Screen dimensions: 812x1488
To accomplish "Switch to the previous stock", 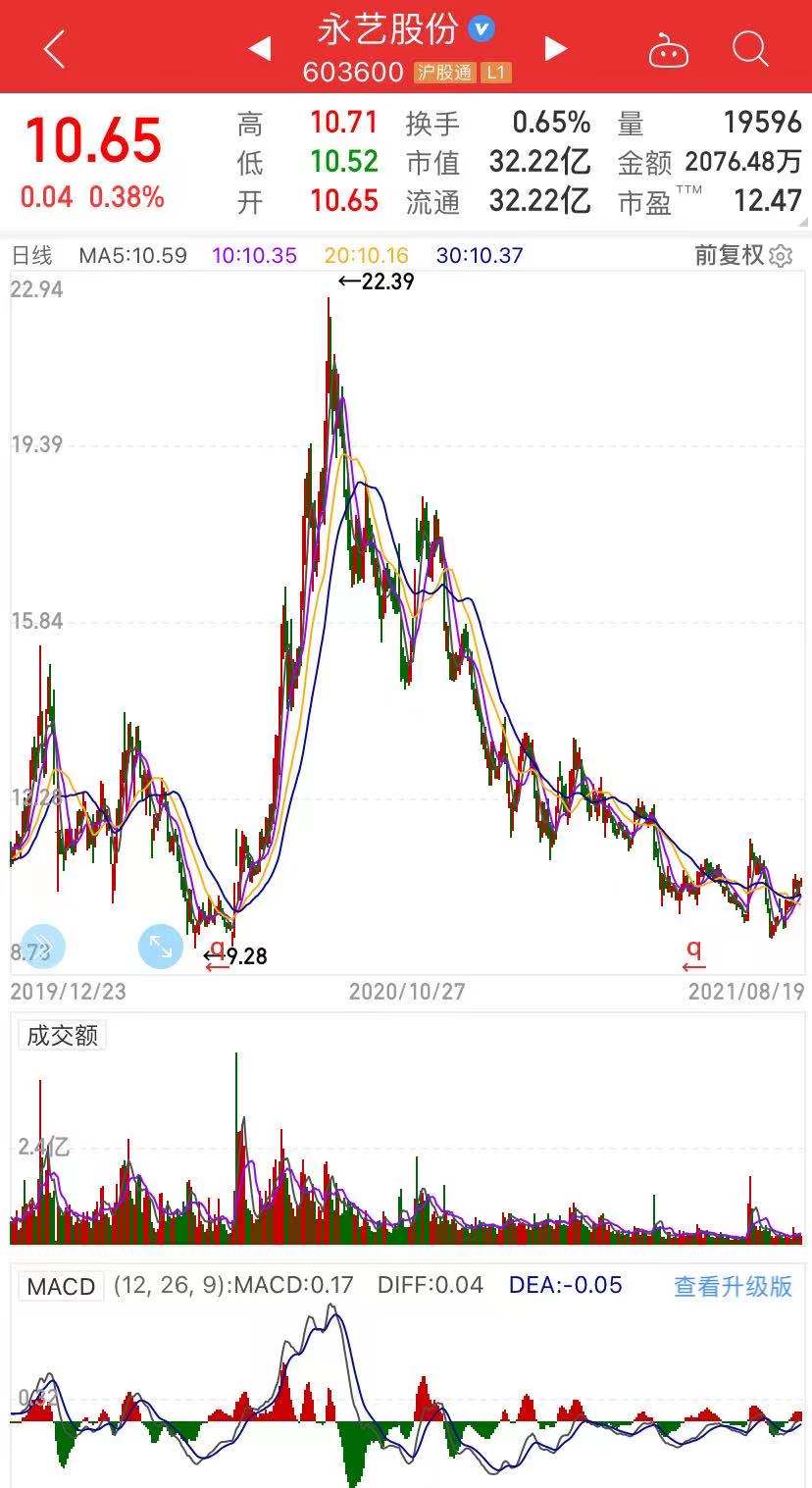I will click(260, 48).
